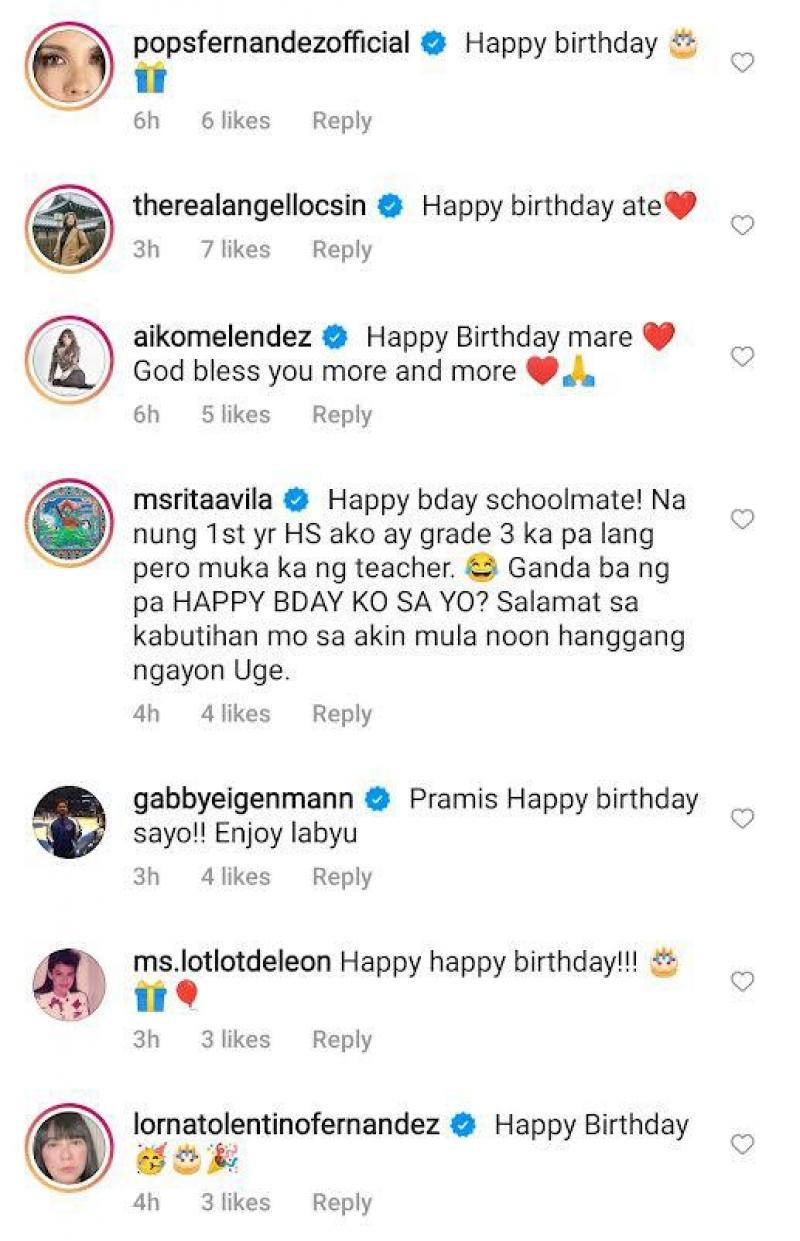Viewport: 800px width, 1241px height.
Task: Reply to ms.lotlotdeleon's comment
Action: [x=342, y=1040]
